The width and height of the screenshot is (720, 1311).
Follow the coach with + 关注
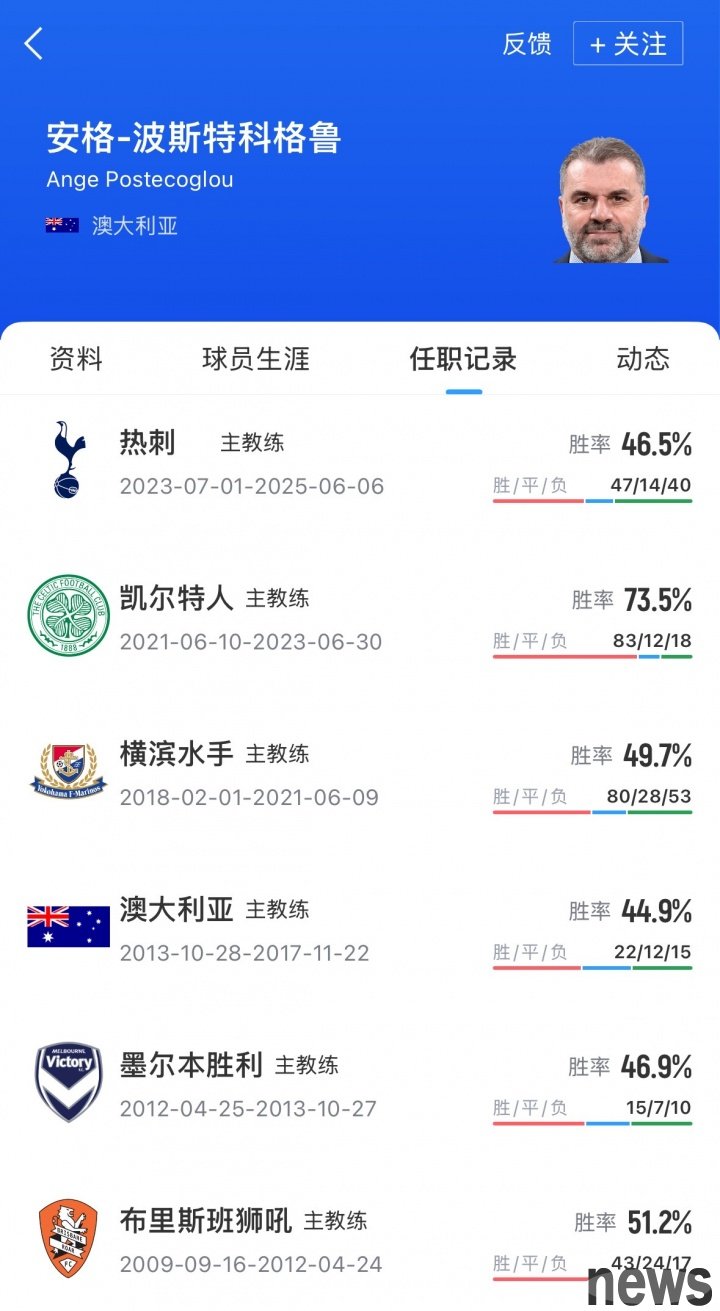[628, 44]
